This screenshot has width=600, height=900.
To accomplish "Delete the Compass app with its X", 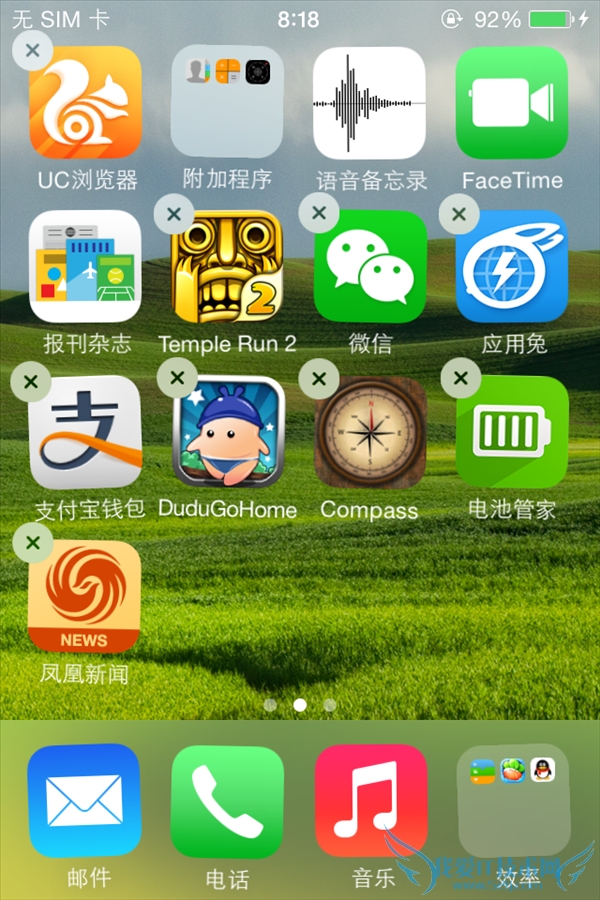I will point(319,378).
